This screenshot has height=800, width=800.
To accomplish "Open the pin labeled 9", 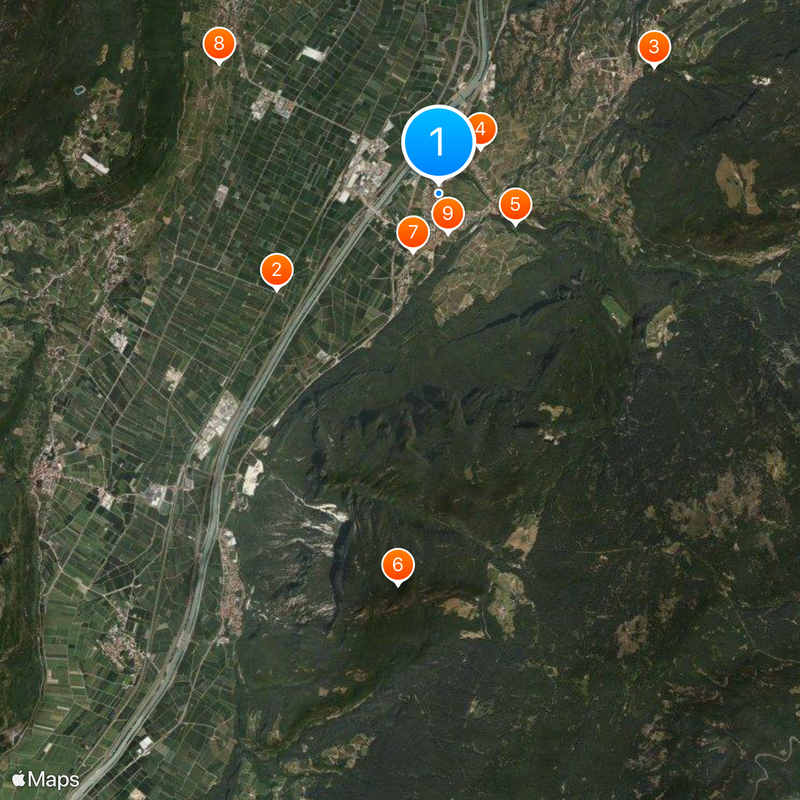I will [x=448, y=213].
